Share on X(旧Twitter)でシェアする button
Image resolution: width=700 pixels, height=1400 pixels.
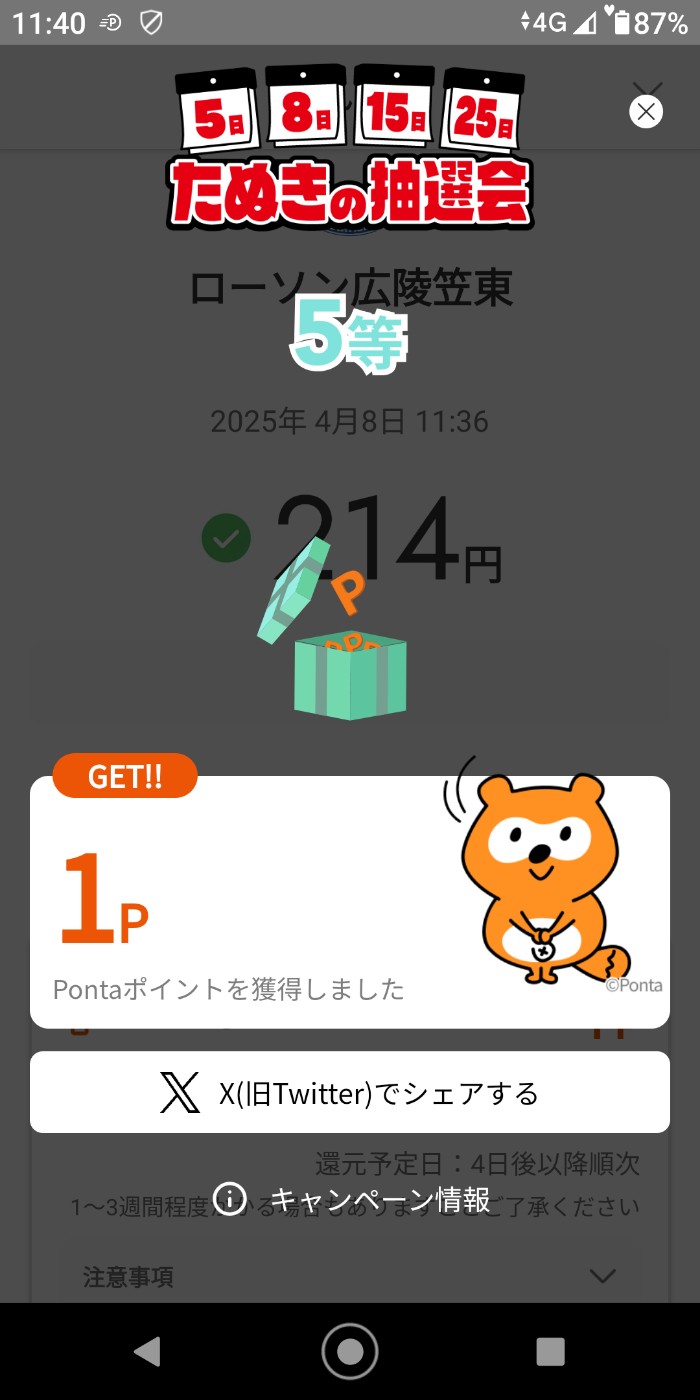pos(350,1092)
